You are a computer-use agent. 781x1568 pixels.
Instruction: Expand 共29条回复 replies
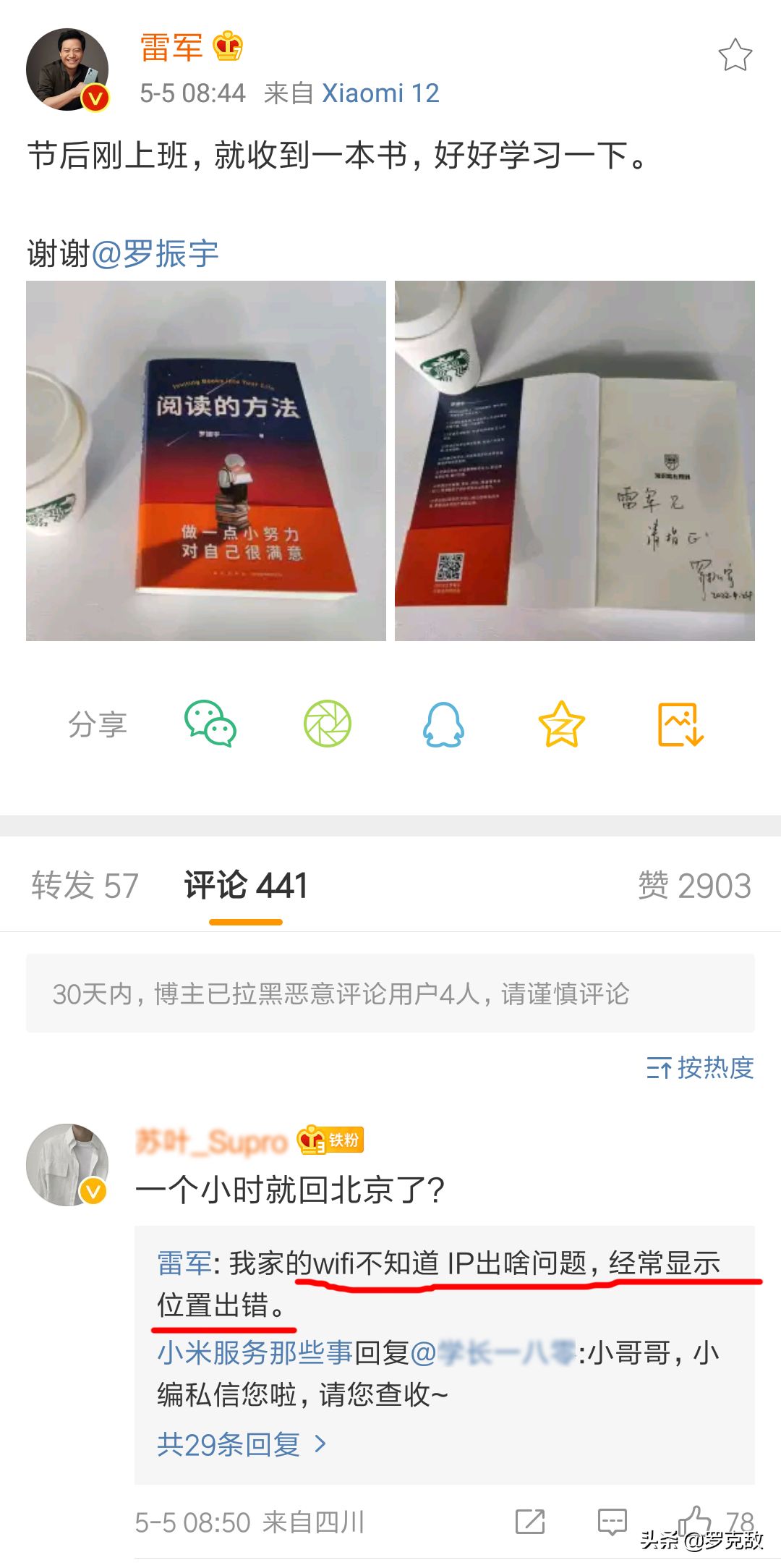242,1444
